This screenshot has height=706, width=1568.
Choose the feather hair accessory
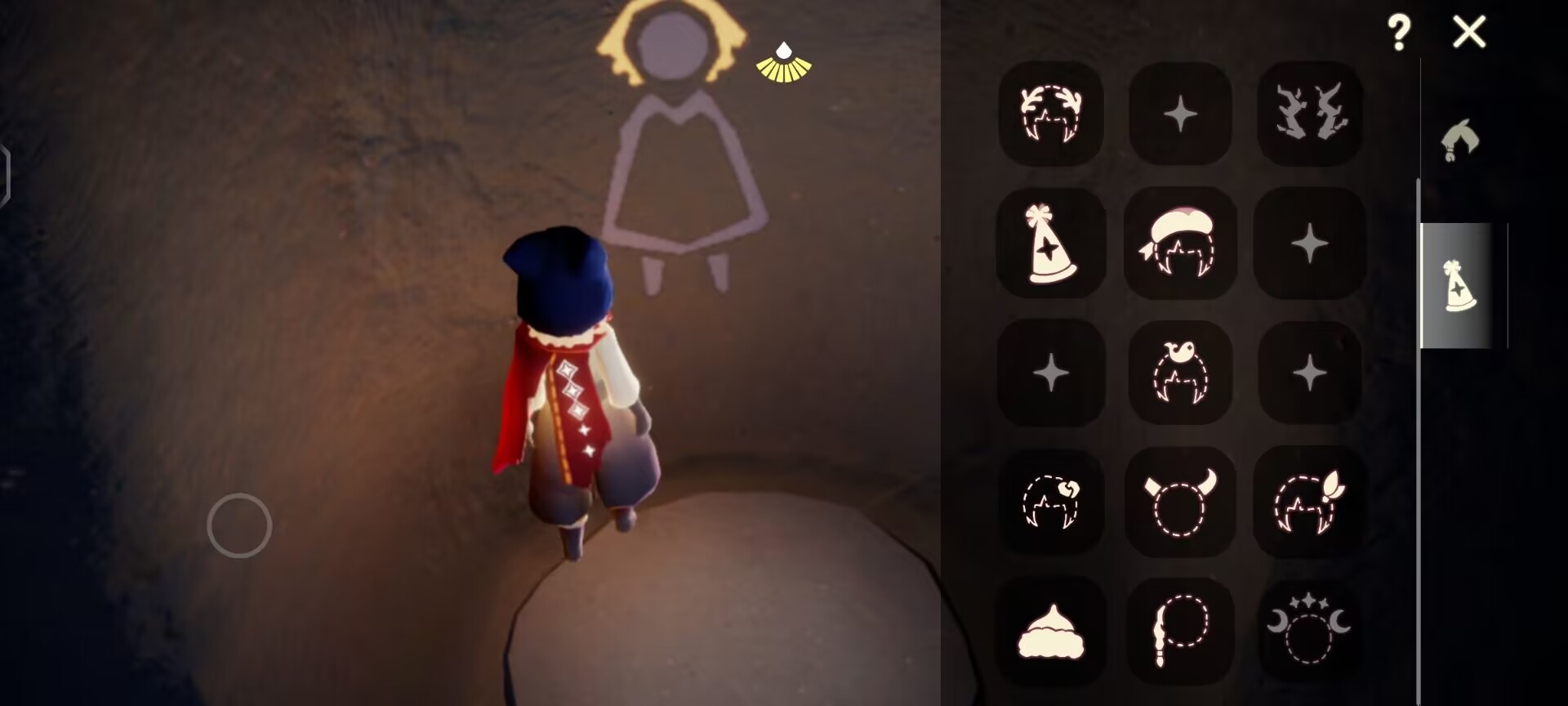coord(1309,502)
